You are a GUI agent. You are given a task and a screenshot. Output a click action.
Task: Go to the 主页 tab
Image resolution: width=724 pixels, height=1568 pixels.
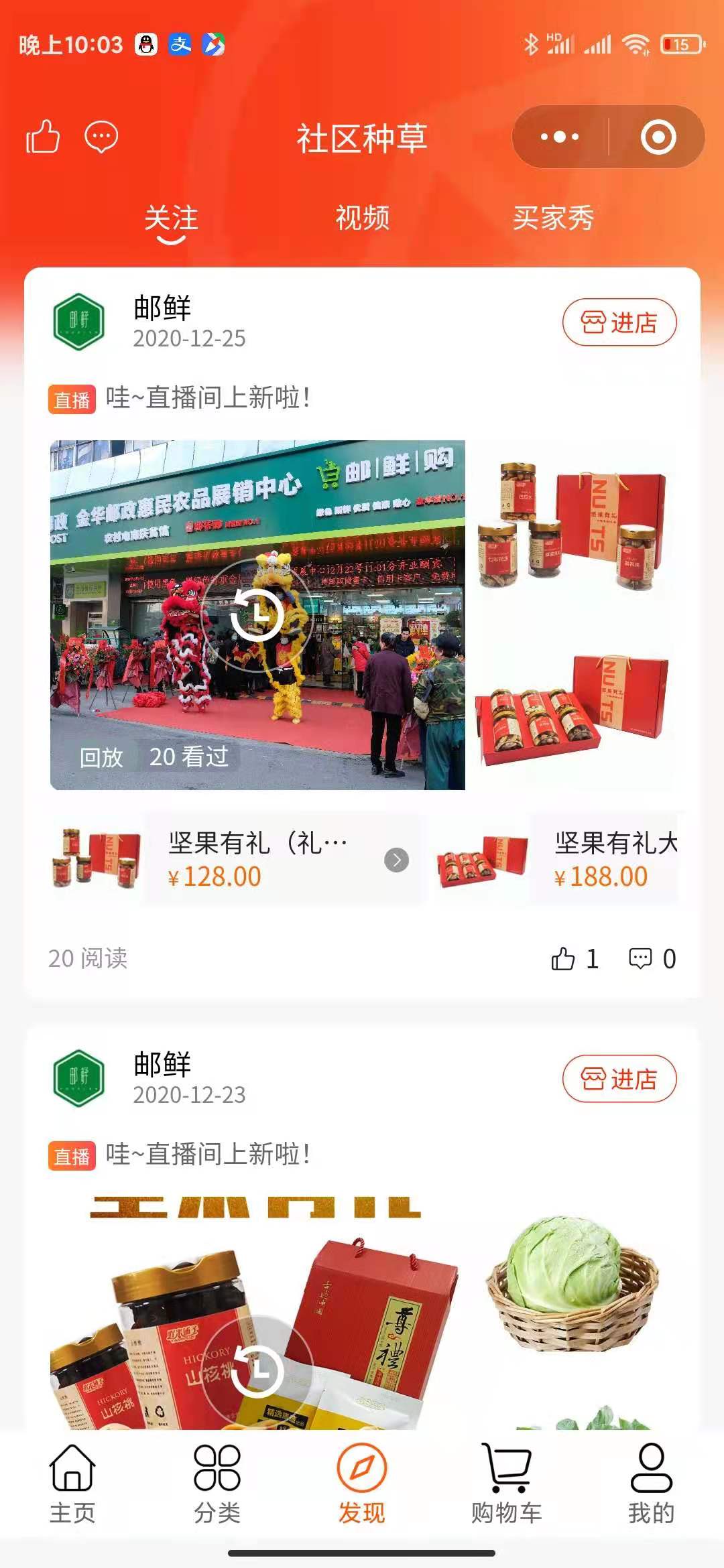72,1482
